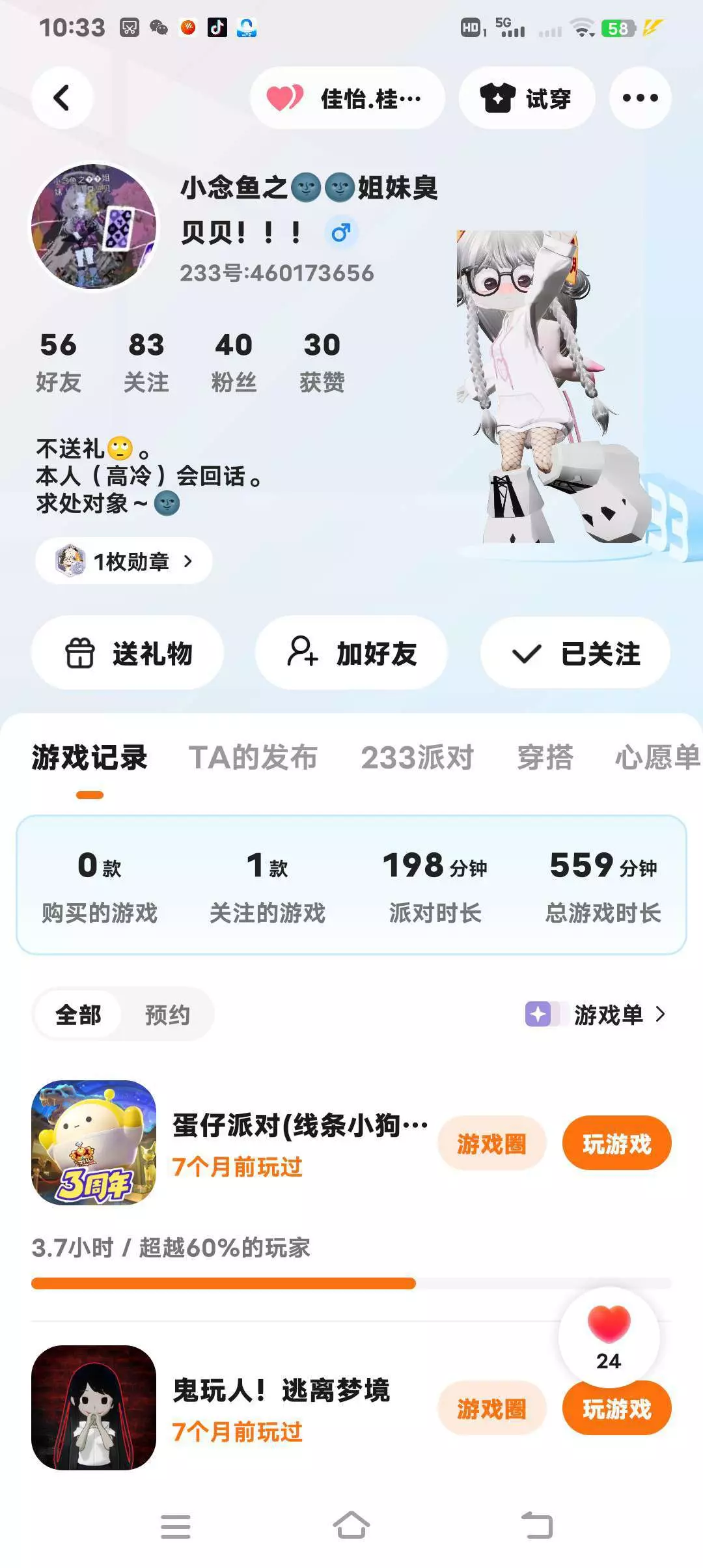
Task: Tap the system home button
Action: [351, 1526]
